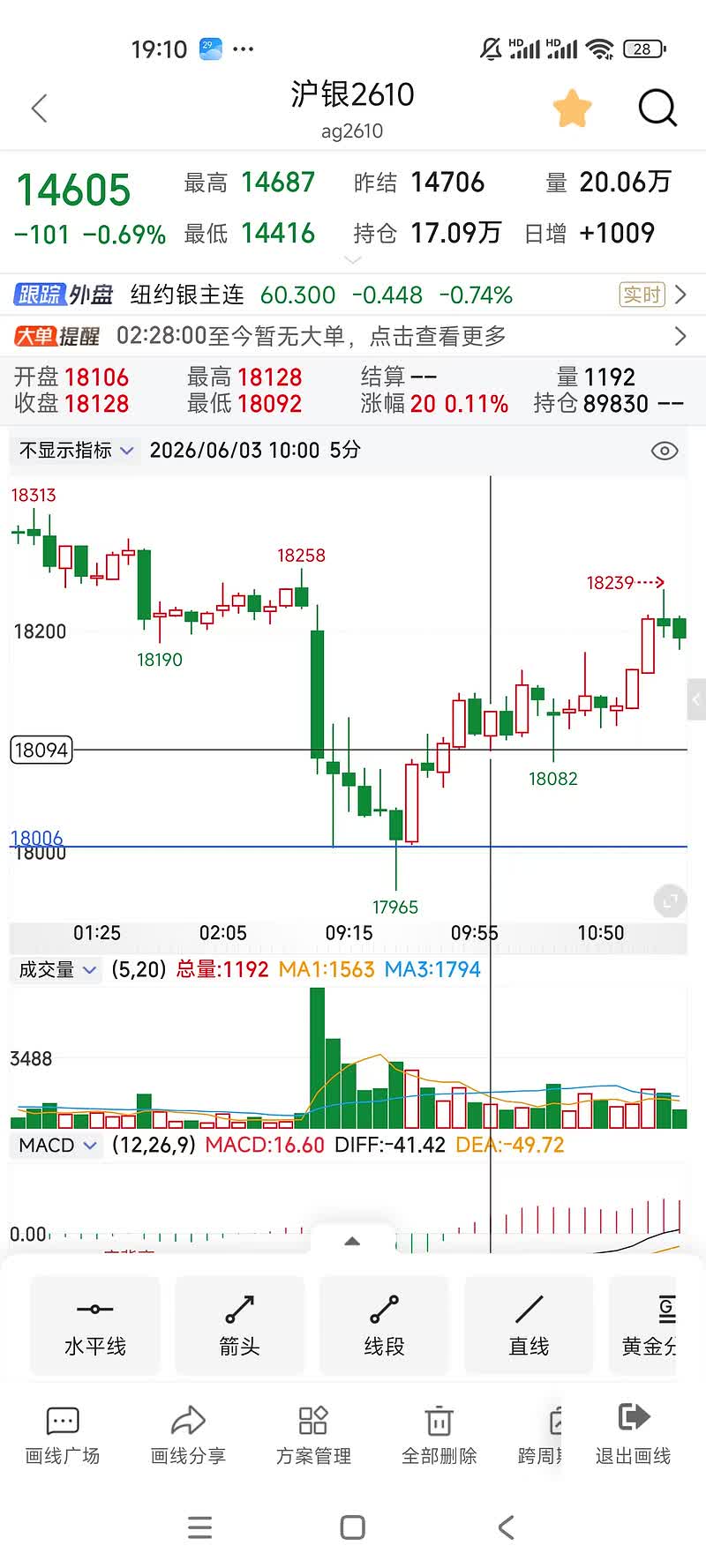
Task: Open 画线广场
Action: [x=63, y=1435]
